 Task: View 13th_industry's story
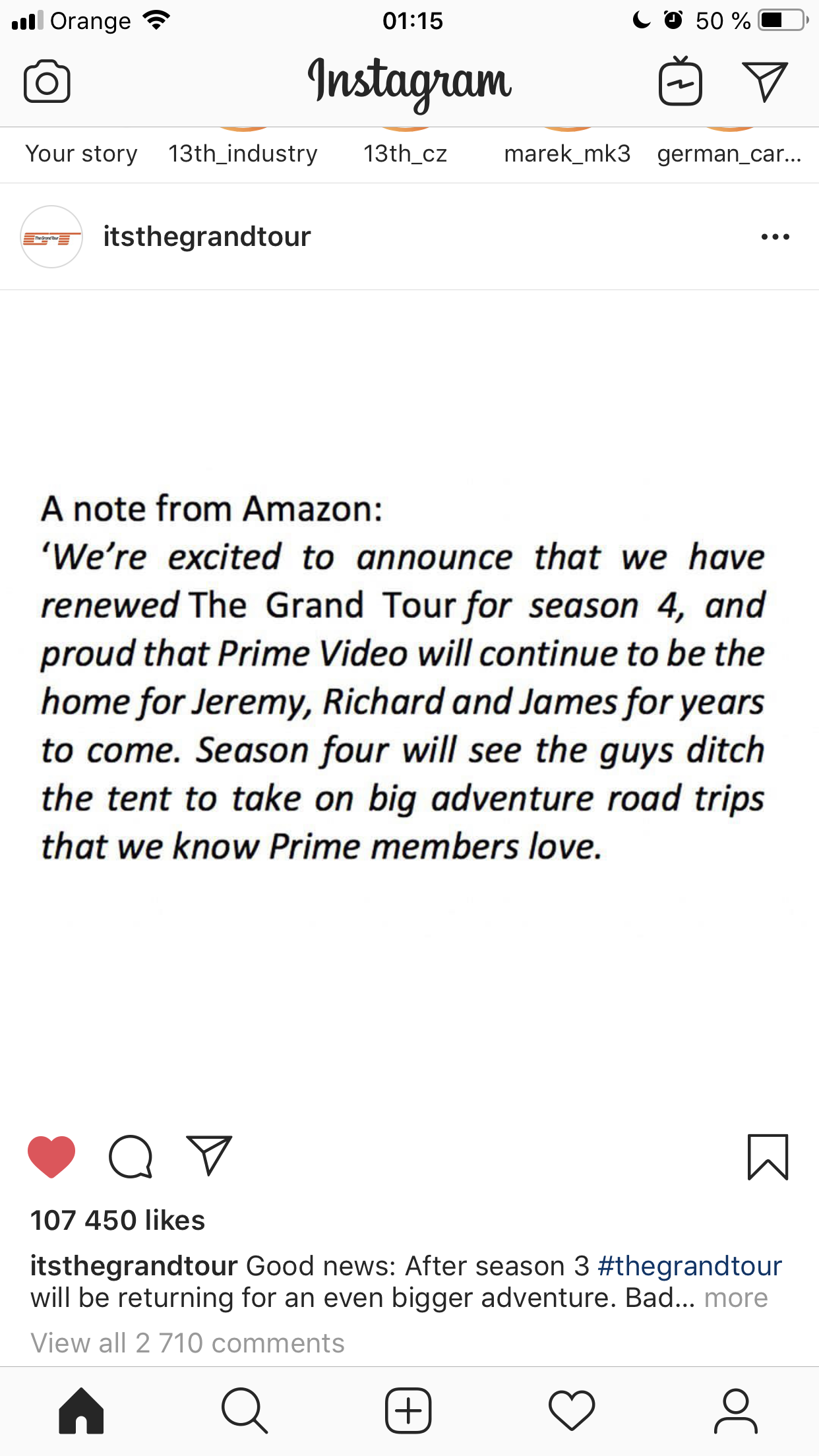(243, 153)
